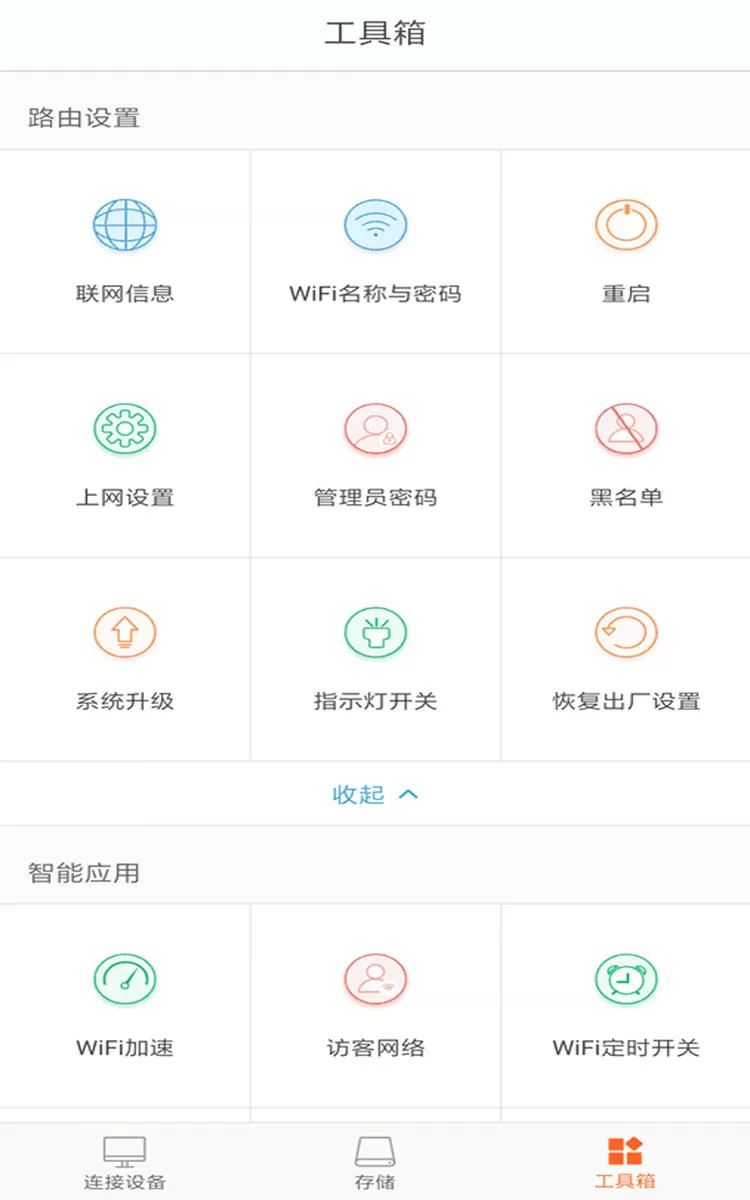The image size is (750, 1200).
Task: Switch to the 存储 tab
Action: (375, 1162)
